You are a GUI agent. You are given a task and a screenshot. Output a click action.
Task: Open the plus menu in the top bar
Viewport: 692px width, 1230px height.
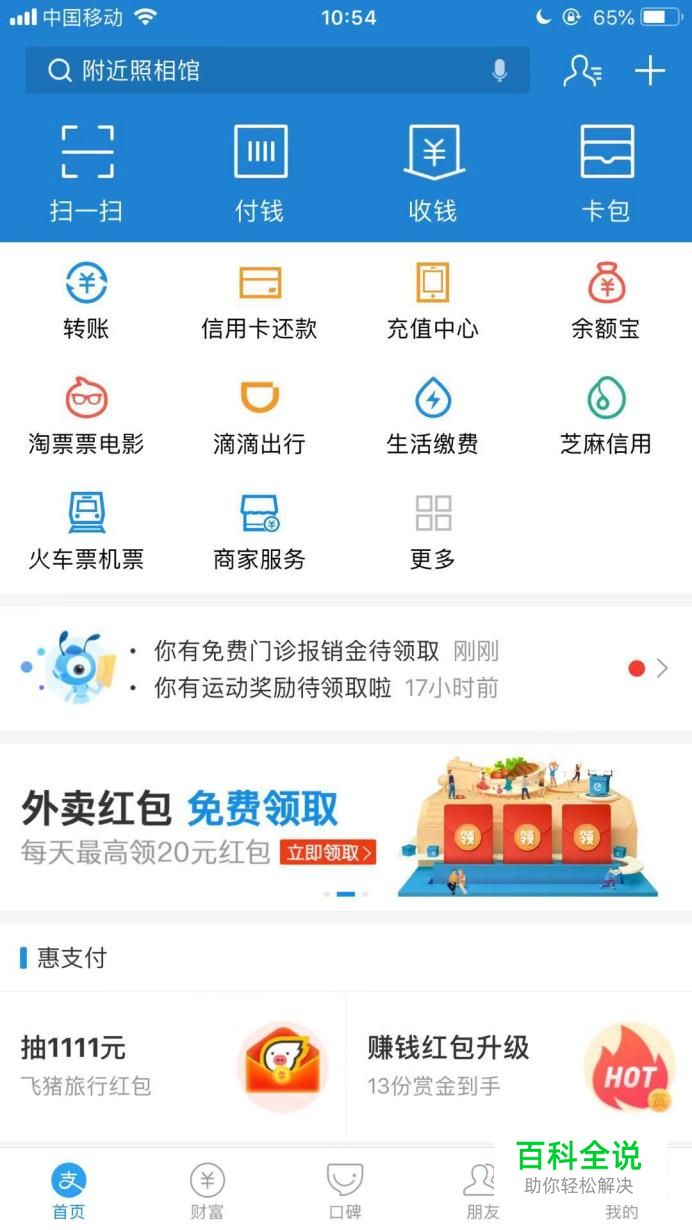click(x=650, y=71)
